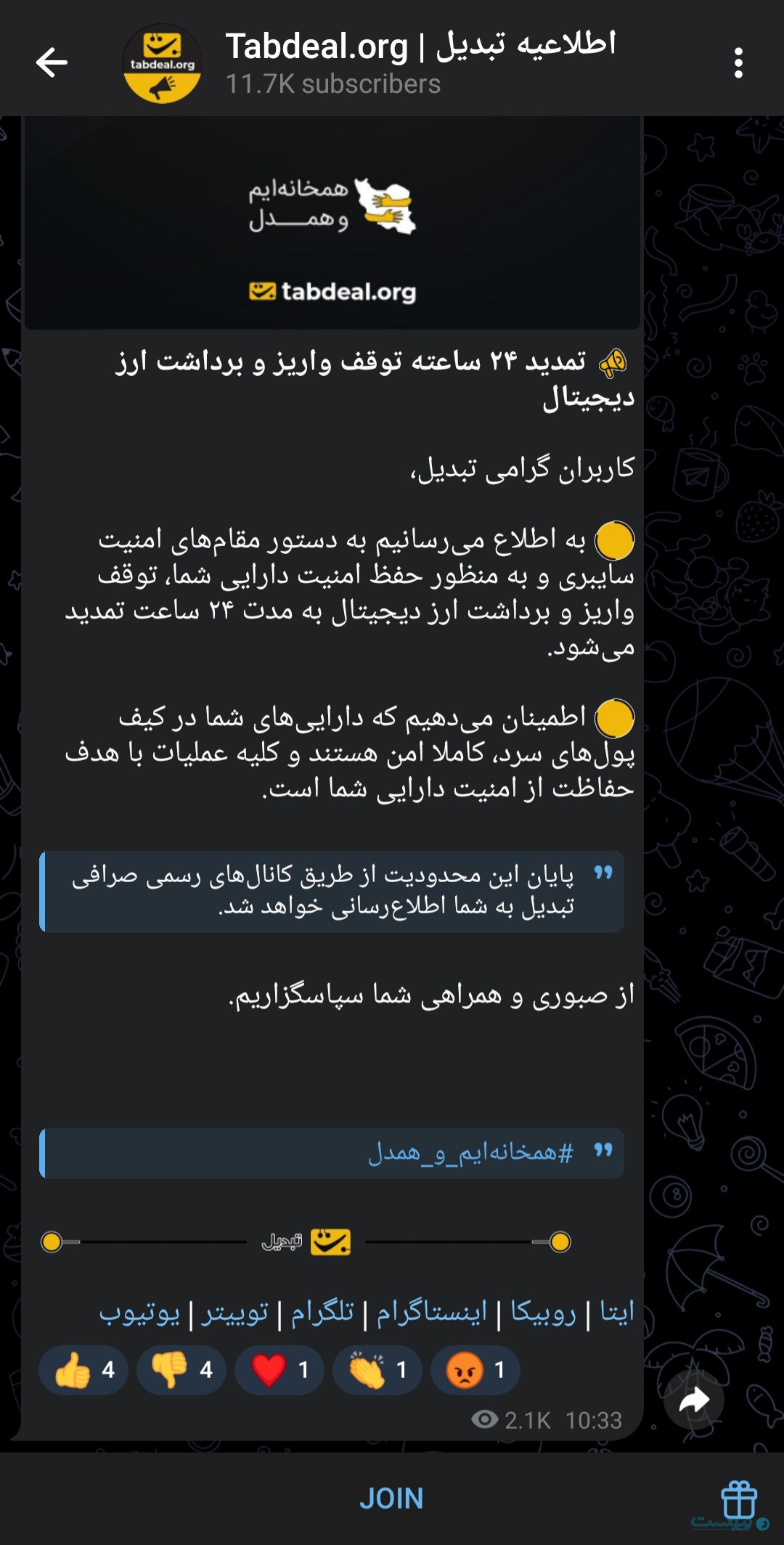
Task: React with the angry face emoji
Action: pos(475,1370)
